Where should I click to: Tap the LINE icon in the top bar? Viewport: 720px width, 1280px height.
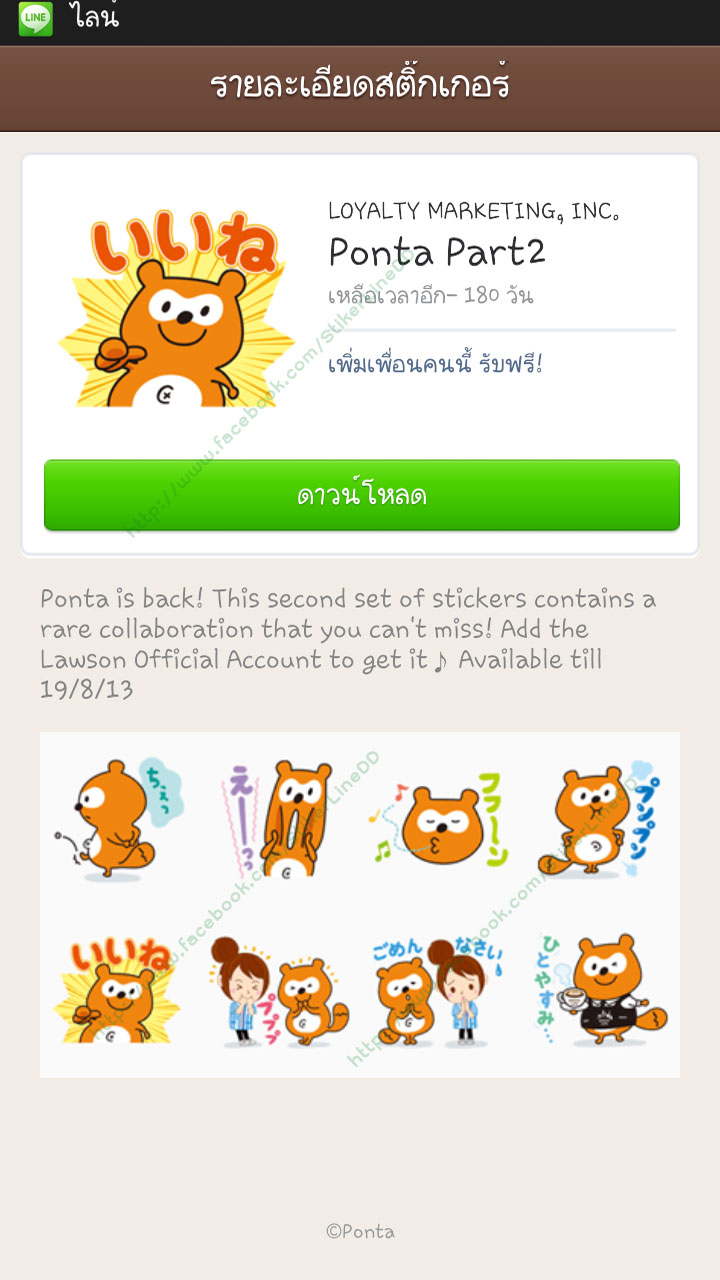click(36, 19)
